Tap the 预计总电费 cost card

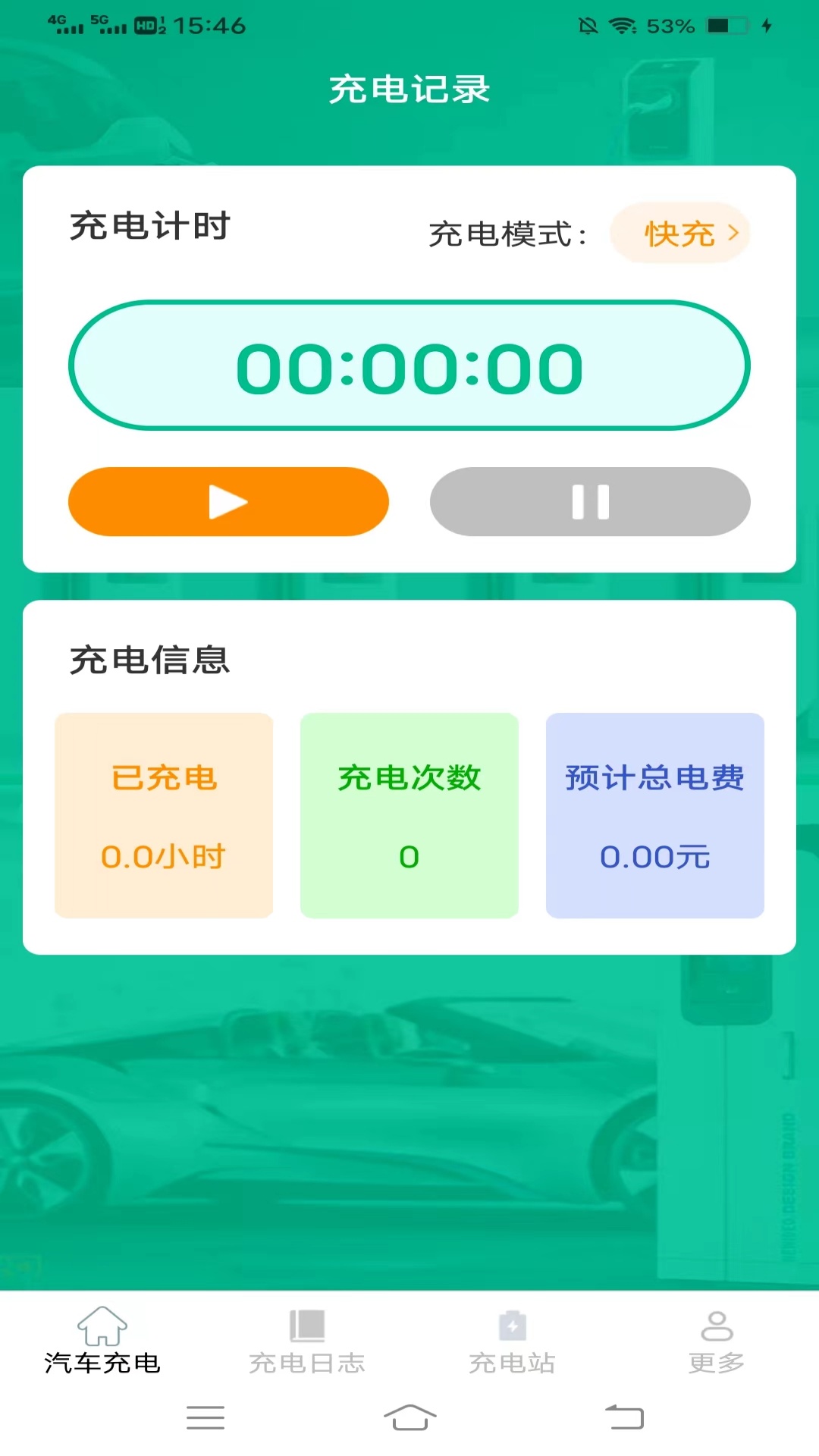654,815
